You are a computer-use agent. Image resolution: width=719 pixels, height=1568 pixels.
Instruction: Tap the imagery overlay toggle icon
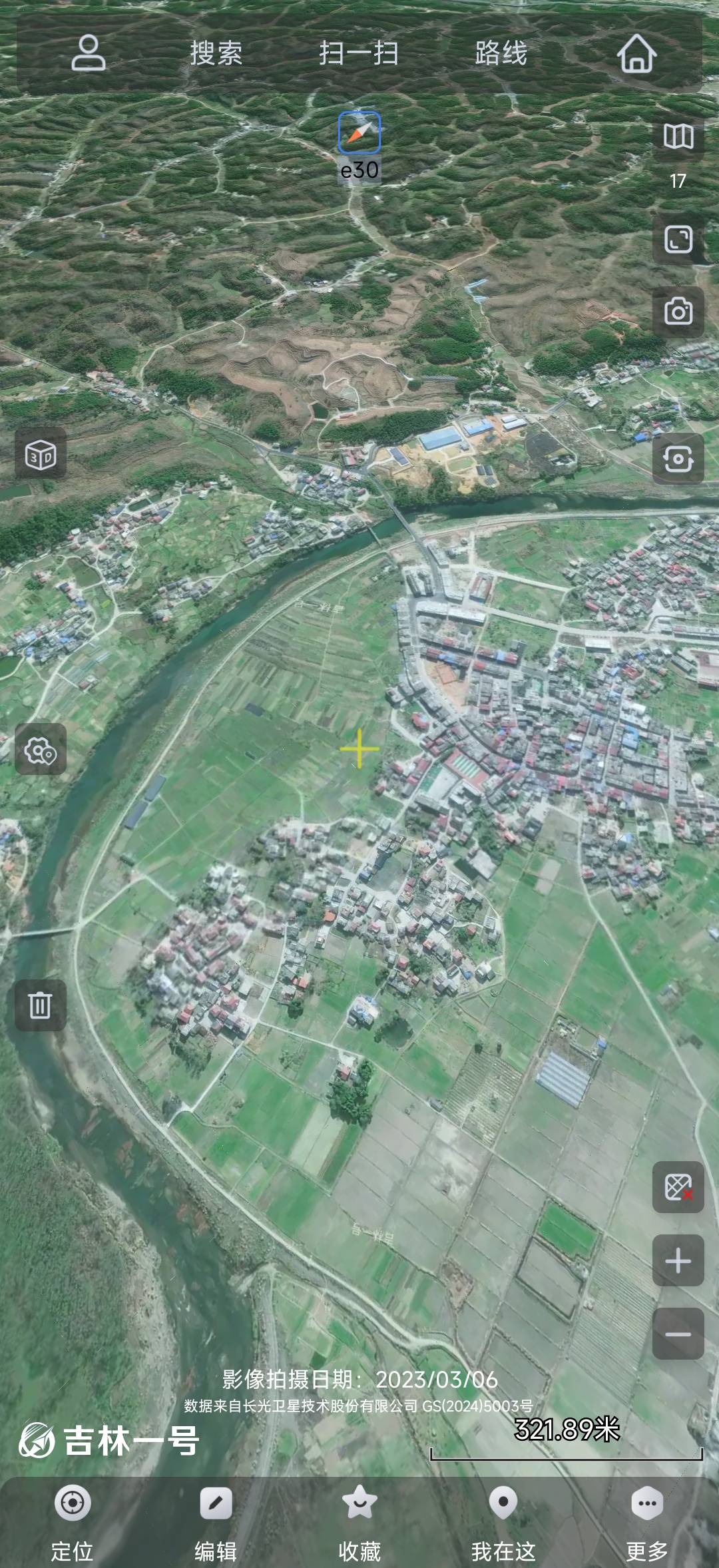678,1186
